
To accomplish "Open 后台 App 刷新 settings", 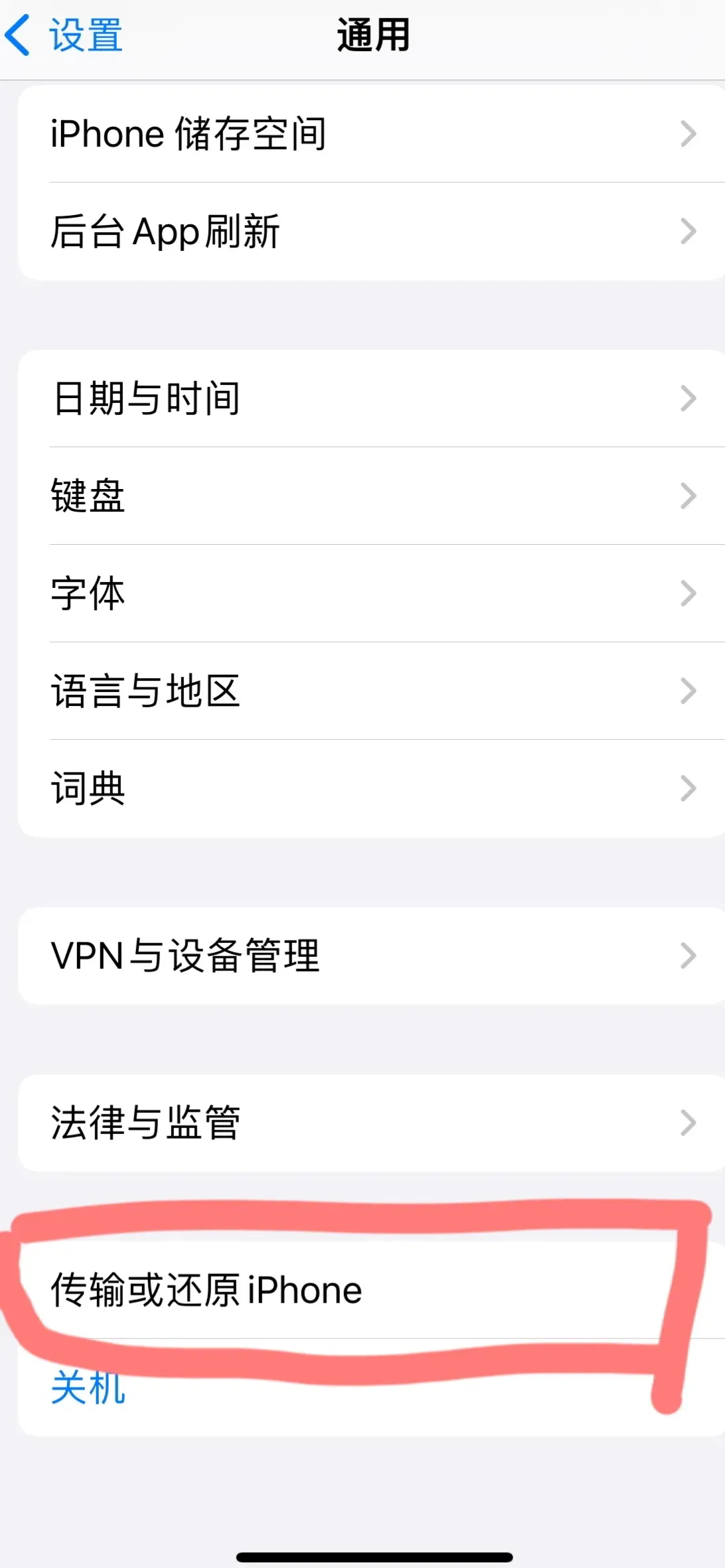I will 166,232.
